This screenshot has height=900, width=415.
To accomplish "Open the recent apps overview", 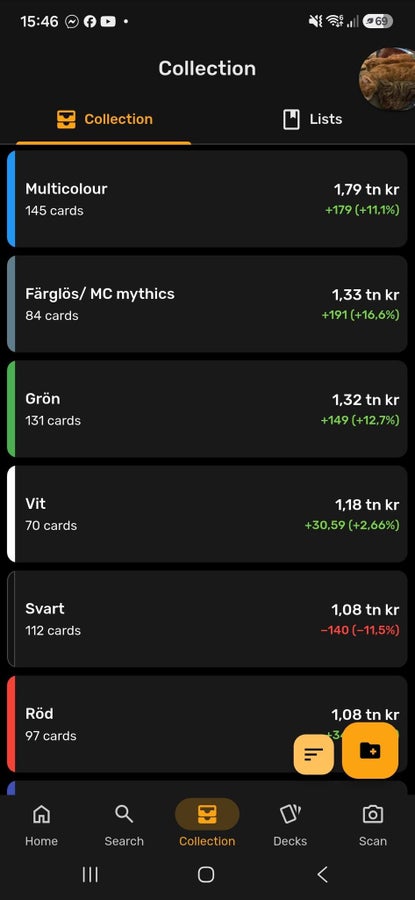I will click(90, 874).
